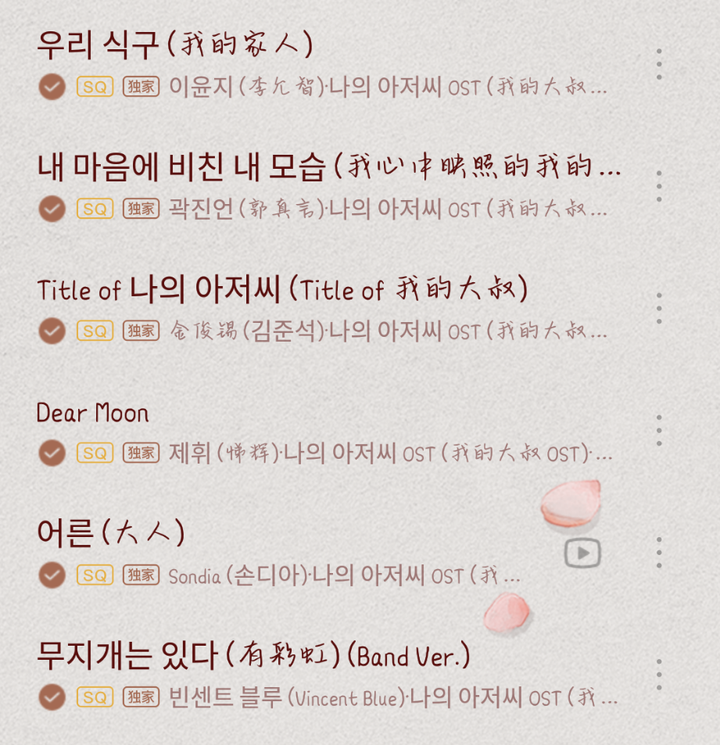Open more options for 어른
The width and height of the screenshot is (720, 745).
[x=659, y=552]
